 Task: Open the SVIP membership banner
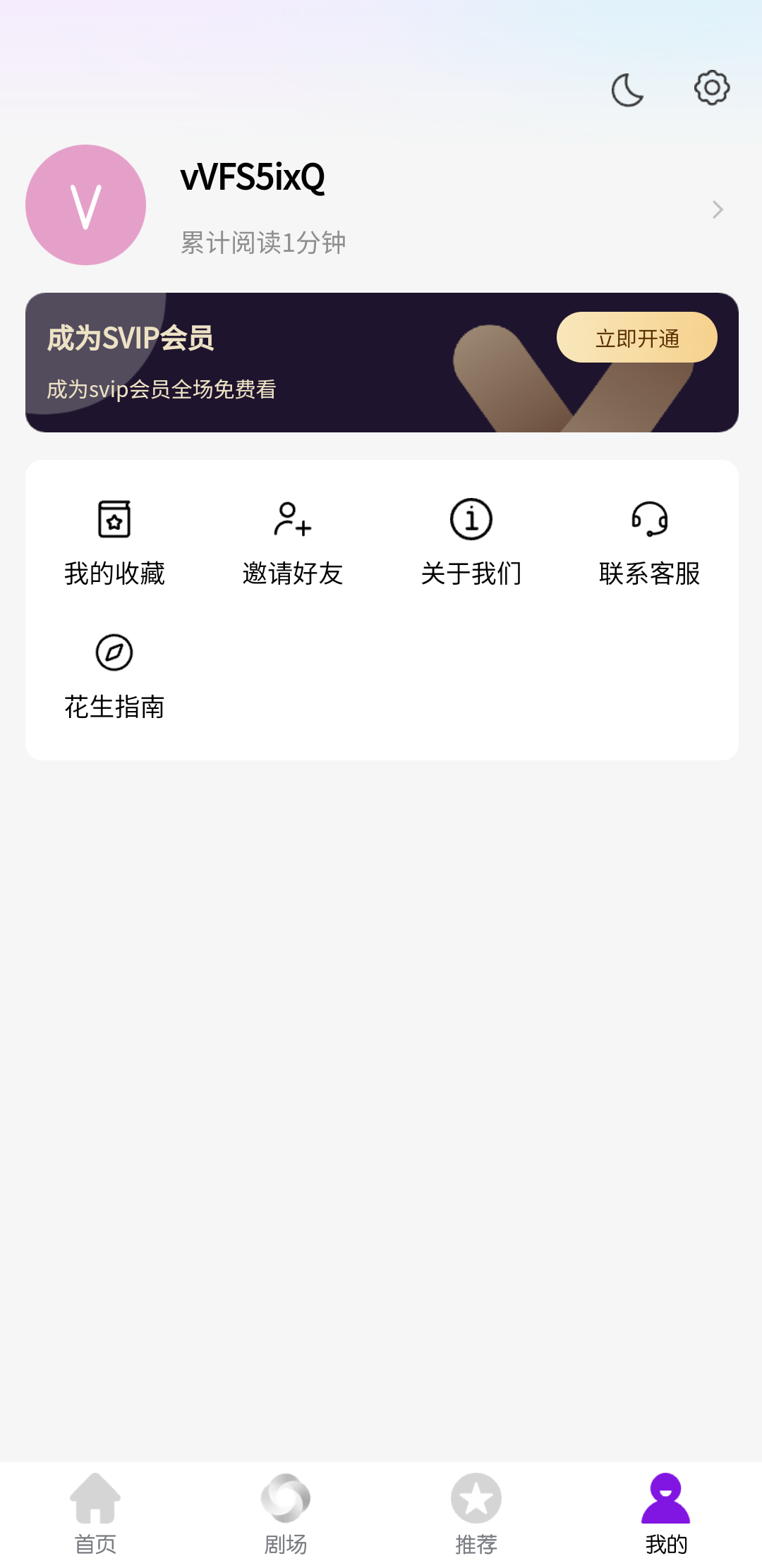click(381, 360)
